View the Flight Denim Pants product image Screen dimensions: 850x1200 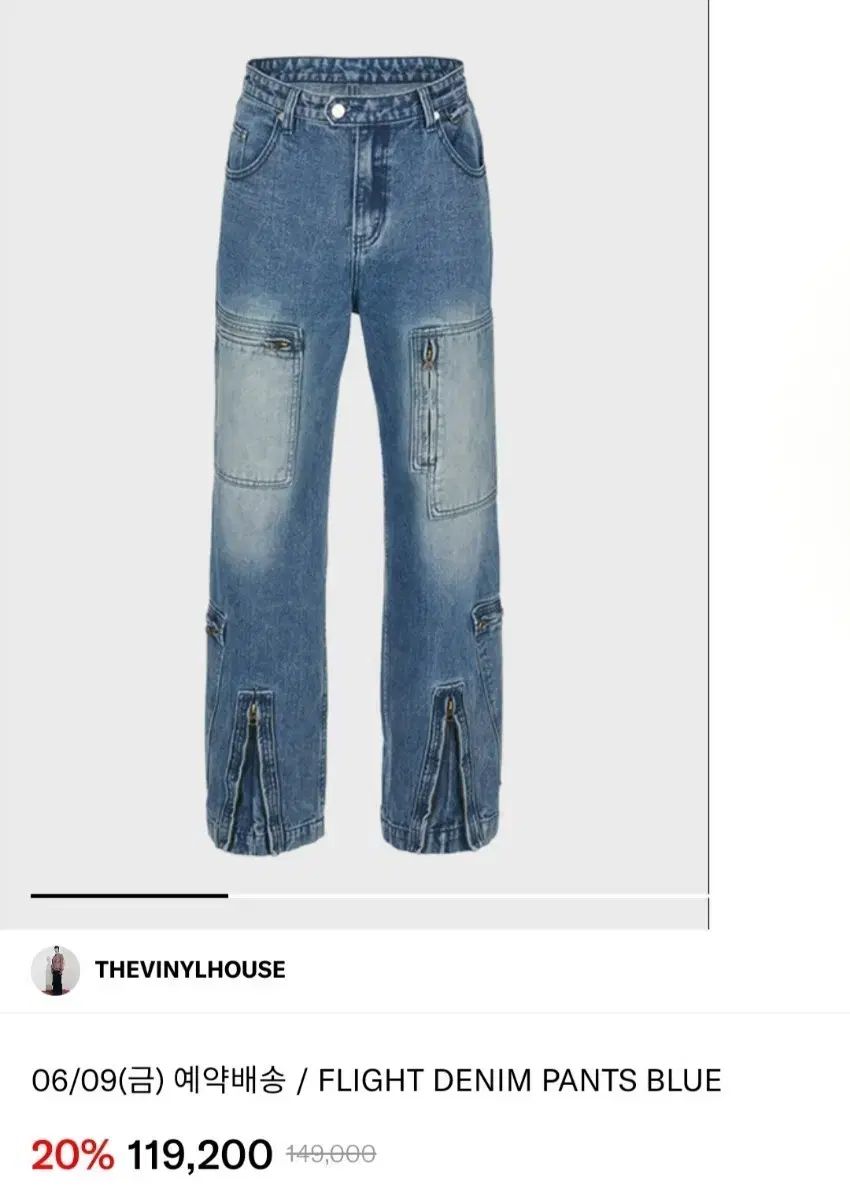click(358, 455)
